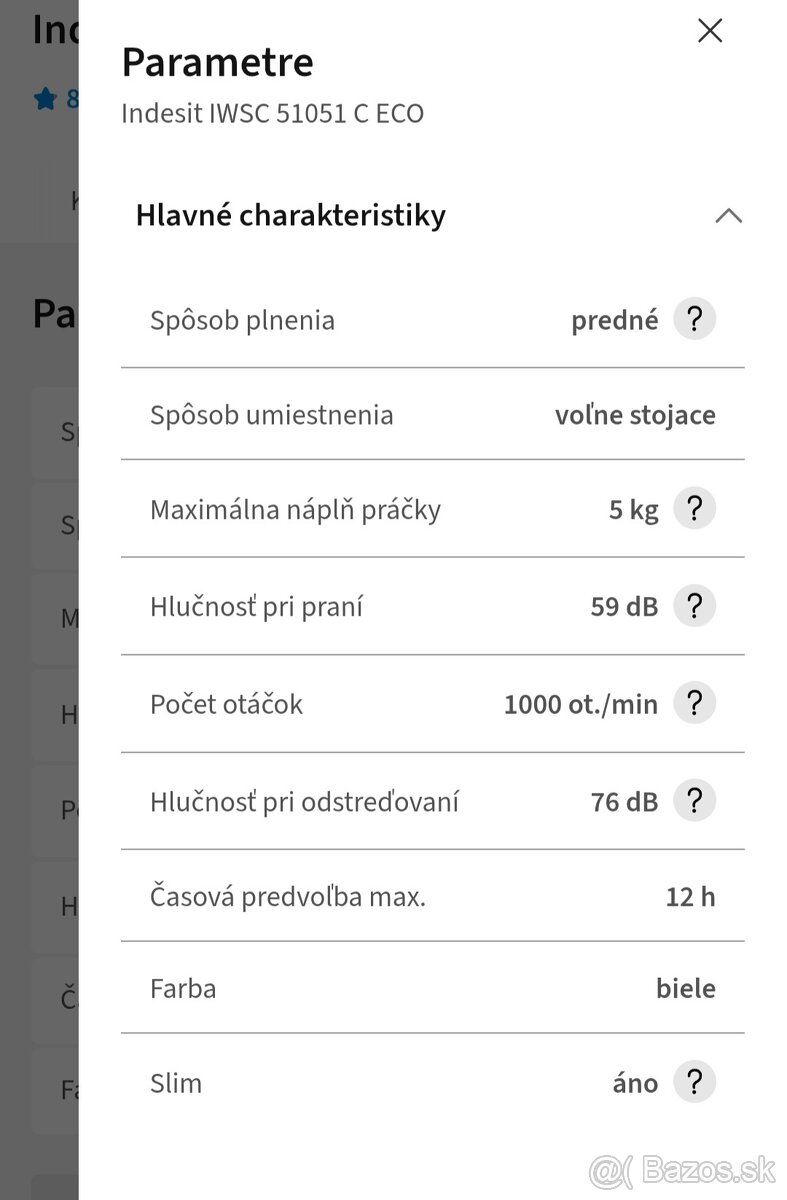Open help for Hlučnosť pri praní
787x1200 pixels.
[x=694, y=606]
